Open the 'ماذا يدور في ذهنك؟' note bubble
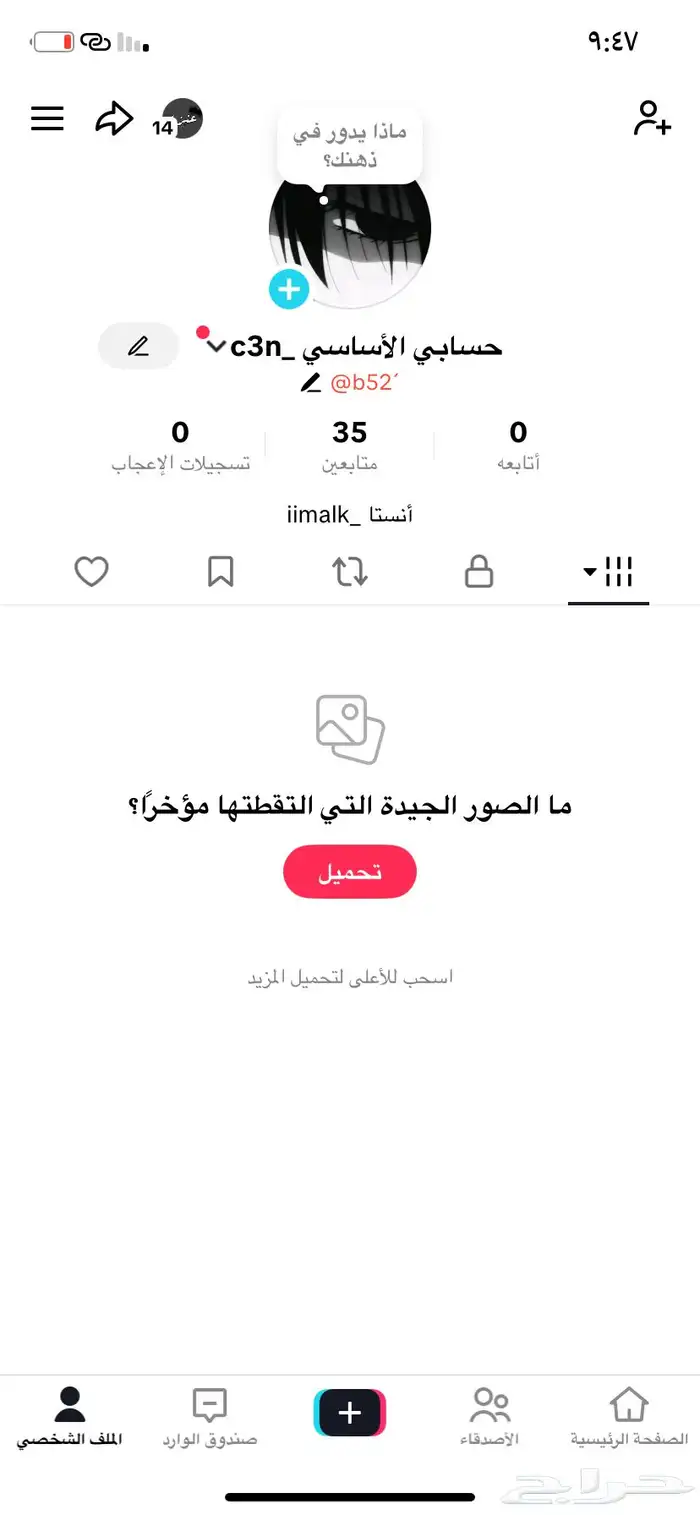Screen dimensions: 700x1515 349,146
